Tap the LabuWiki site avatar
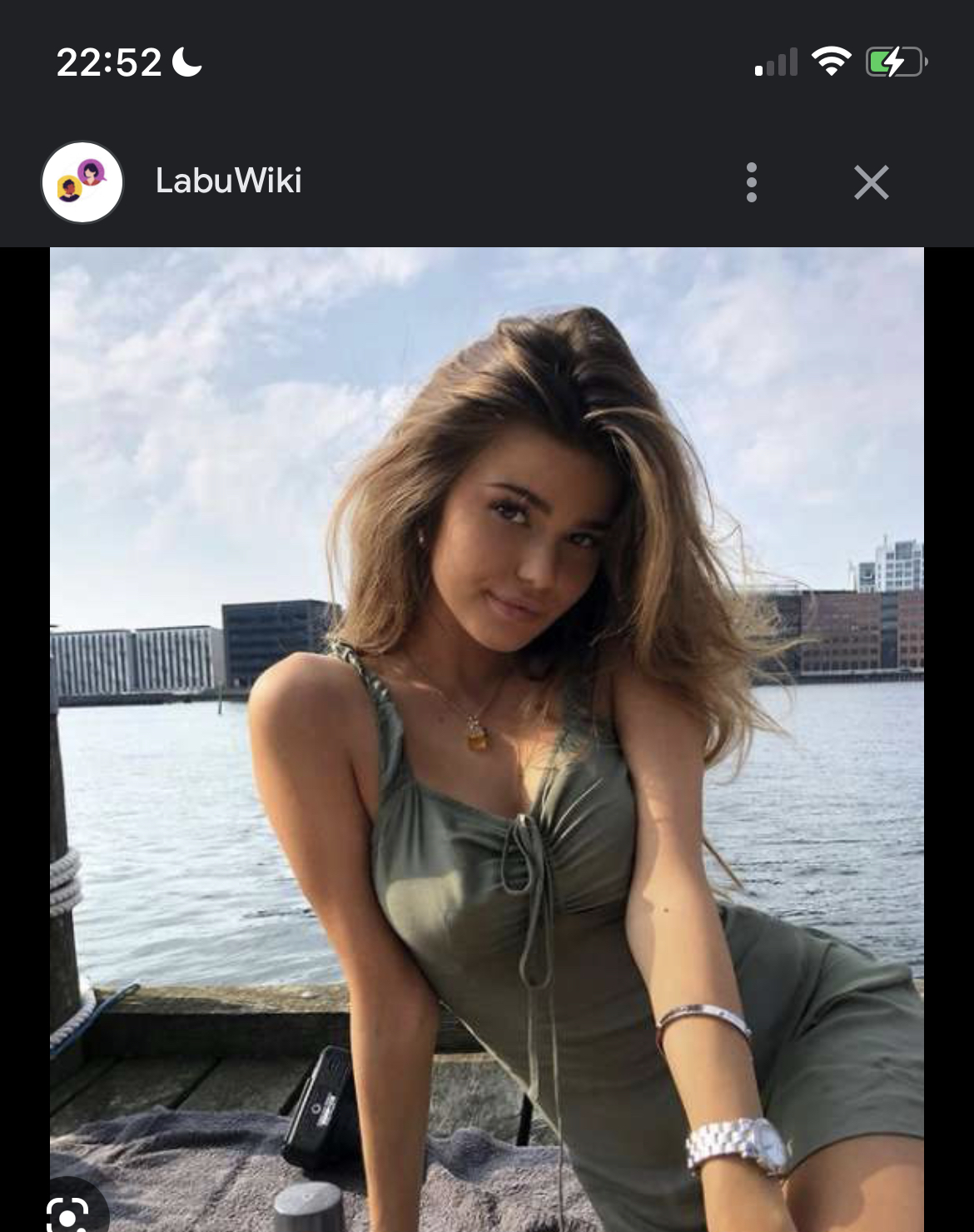Screen dimensions: 974x1232 coord(82,182)
